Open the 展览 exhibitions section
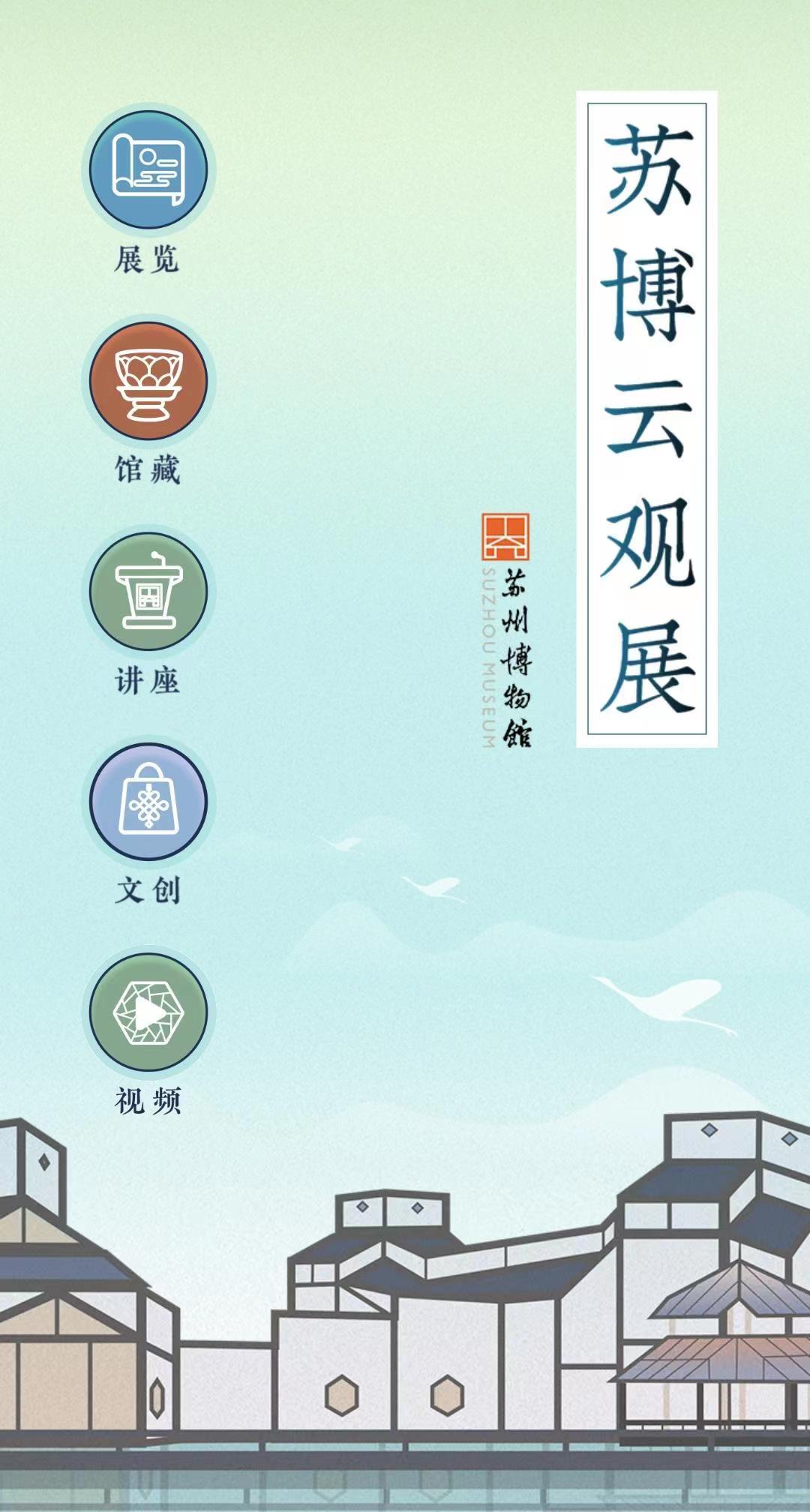 pyautogui.click(x=148, y=169)
